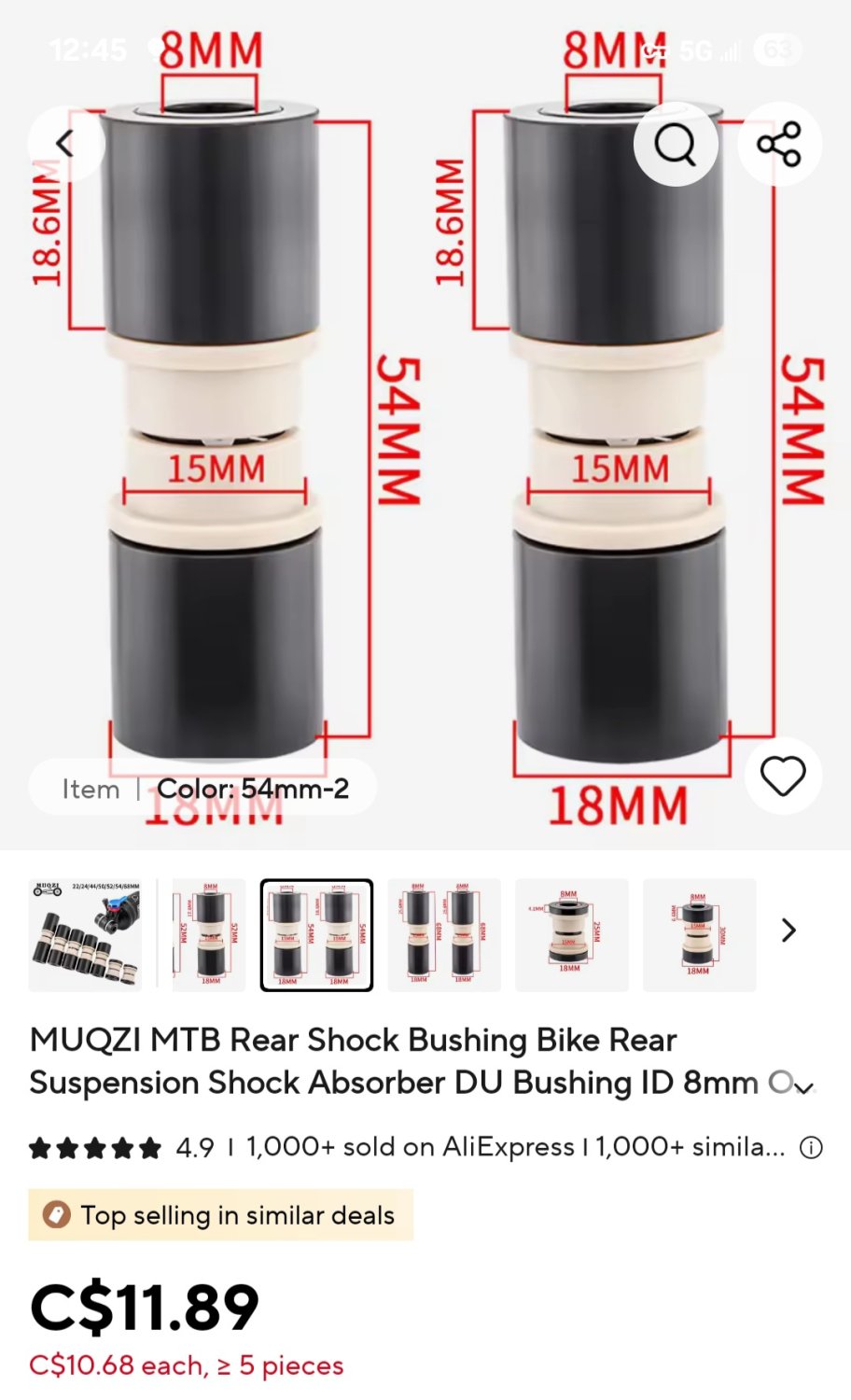
Task: Select the 25mm variant thumbnail
Action: tap(571, 934)
